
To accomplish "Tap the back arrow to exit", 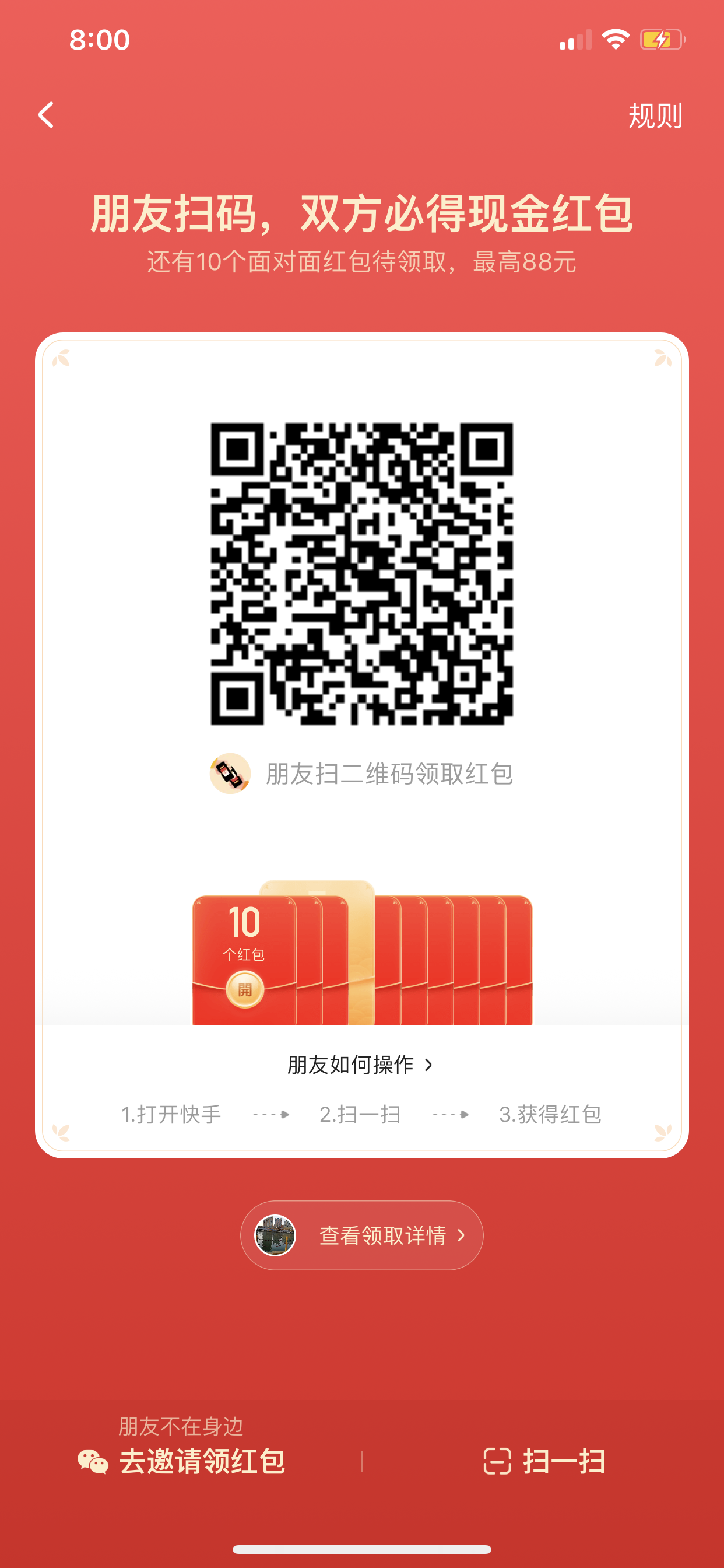I will click(46, 116).
